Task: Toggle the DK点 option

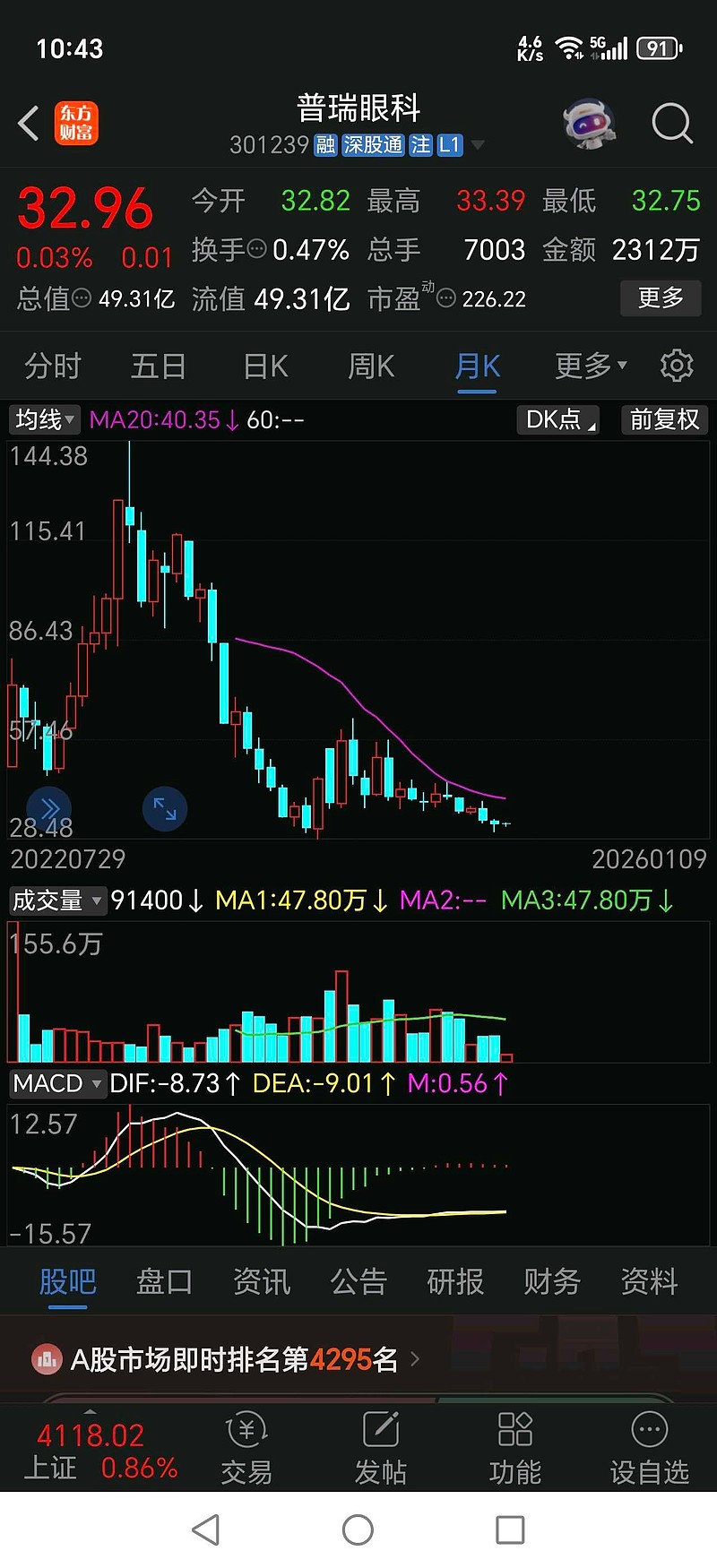Action: (557, 419)
